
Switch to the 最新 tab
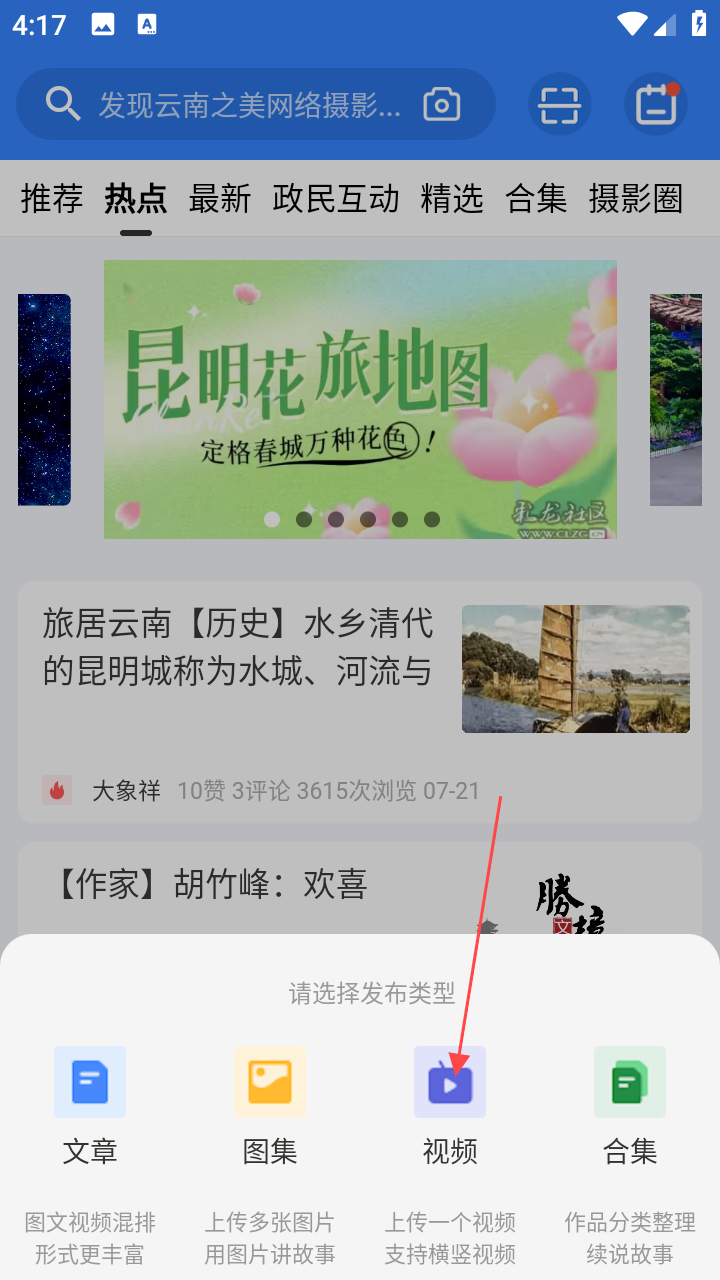click(220, 198)
